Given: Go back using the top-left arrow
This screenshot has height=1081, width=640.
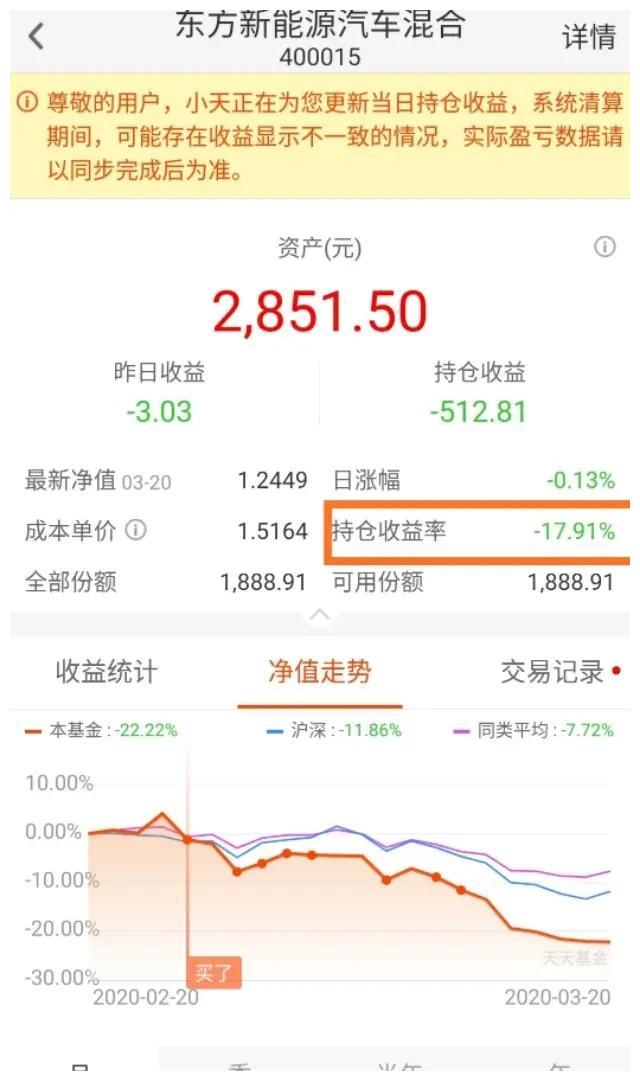Looking at the screenshot, I should [x=36, y=37].
